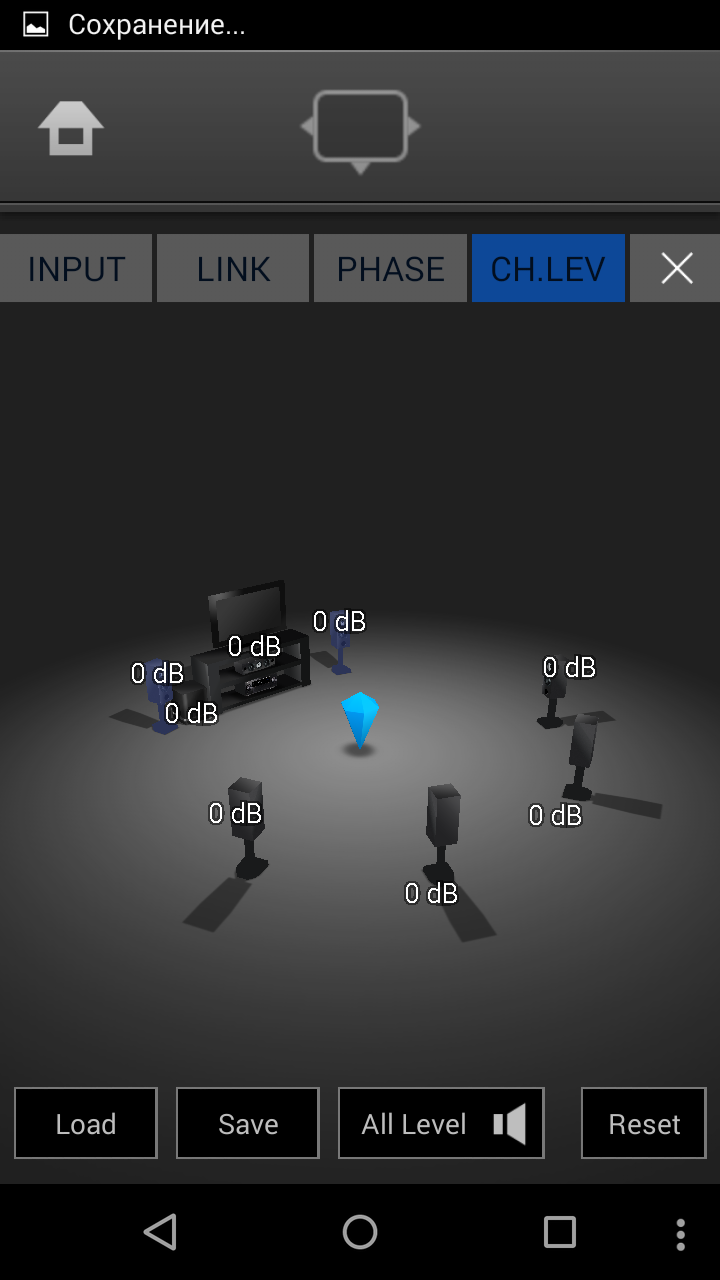Switch to the LINK tab
720x1280 pixels.
(233, 269)
